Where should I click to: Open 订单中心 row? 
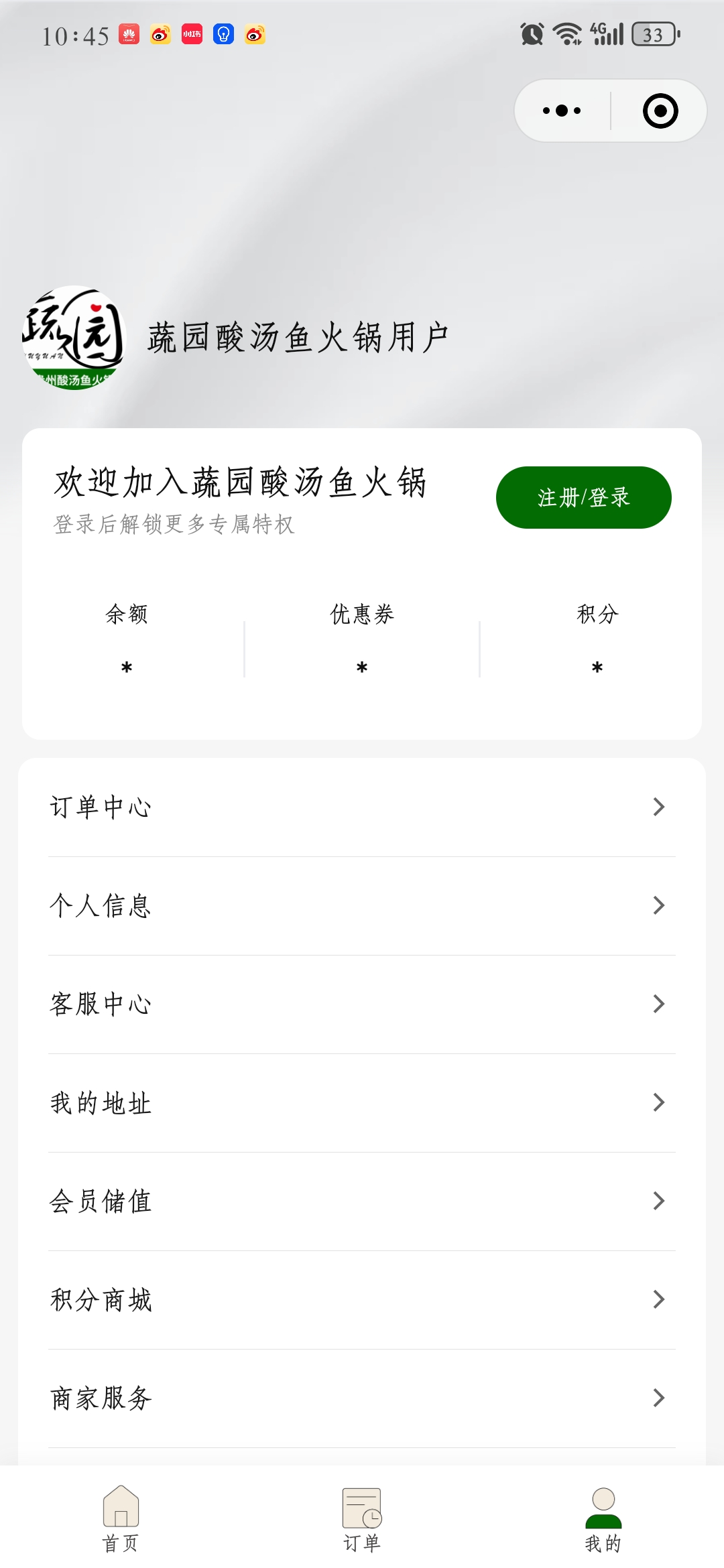pyautogui.click(x=362, y=807)
